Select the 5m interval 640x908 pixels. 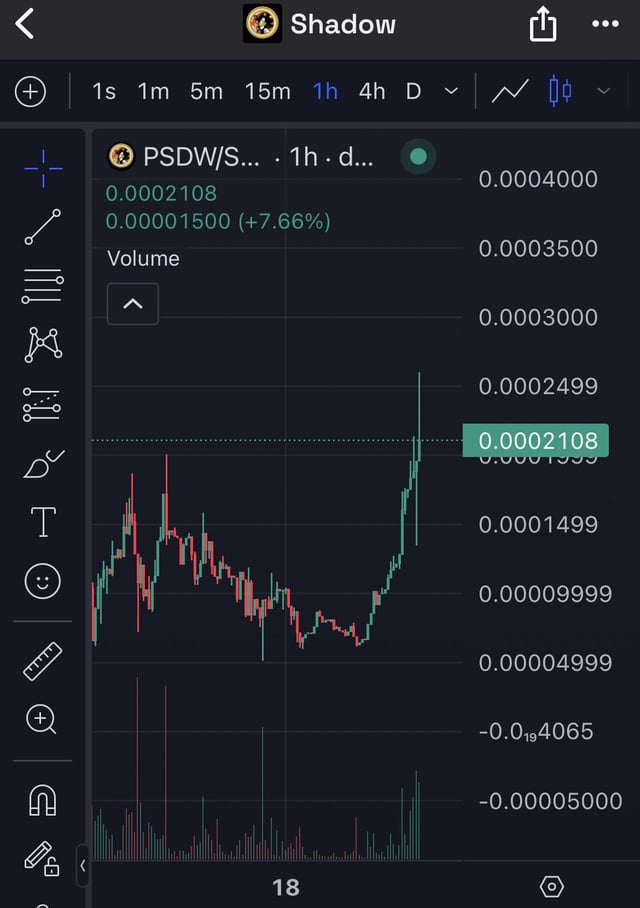click(206, 92)
